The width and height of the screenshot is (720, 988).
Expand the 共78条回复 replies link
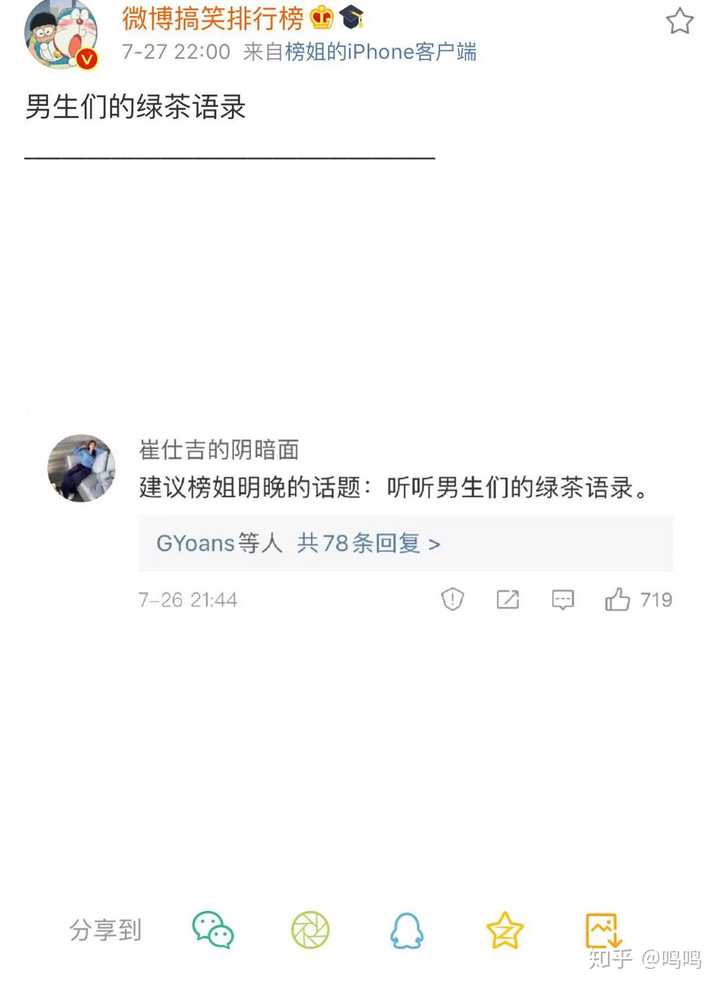coord(368,543)
